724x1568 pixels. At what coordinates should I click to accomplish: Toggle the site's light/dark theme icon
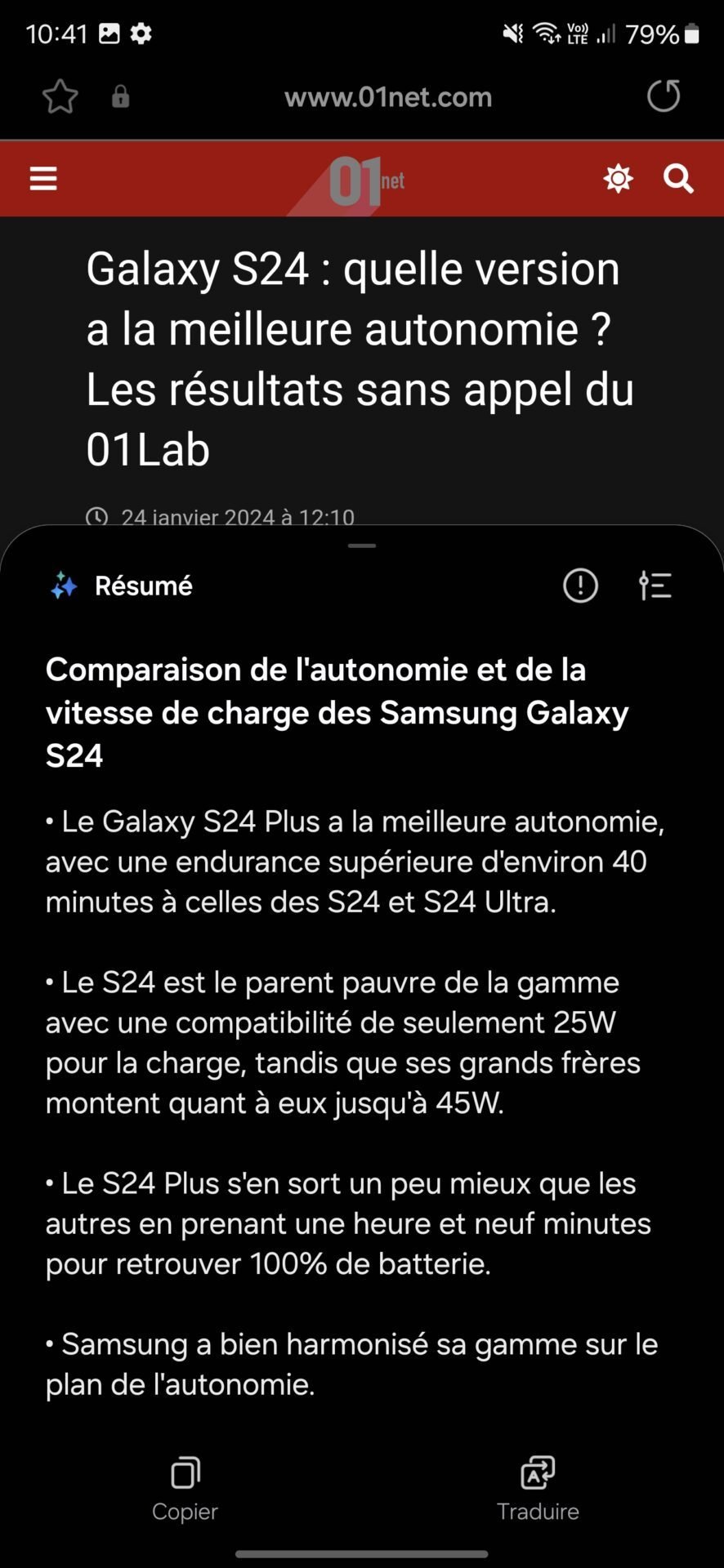point(618,178)
